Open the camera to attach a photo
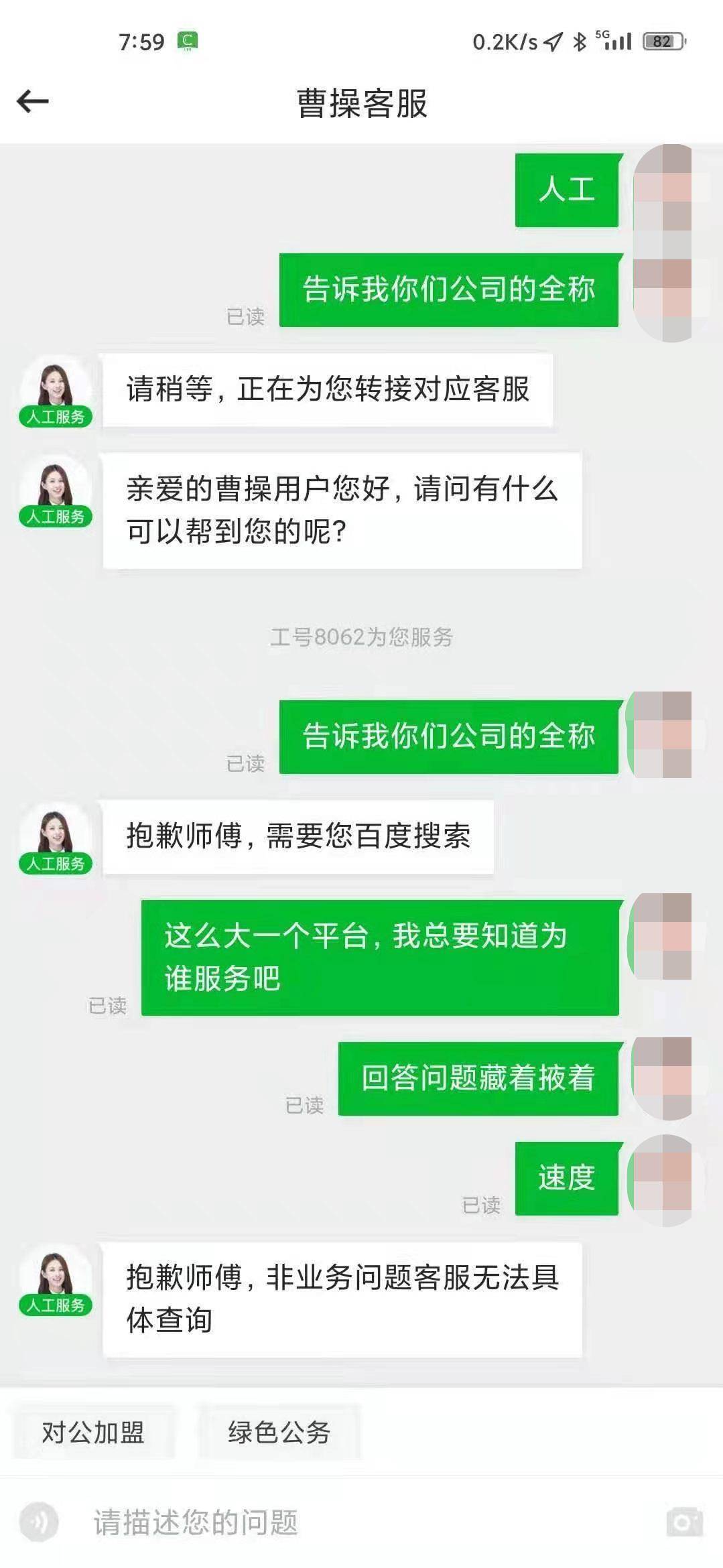This screenshot has height=1568, width=723. (x=684, y=1522)
